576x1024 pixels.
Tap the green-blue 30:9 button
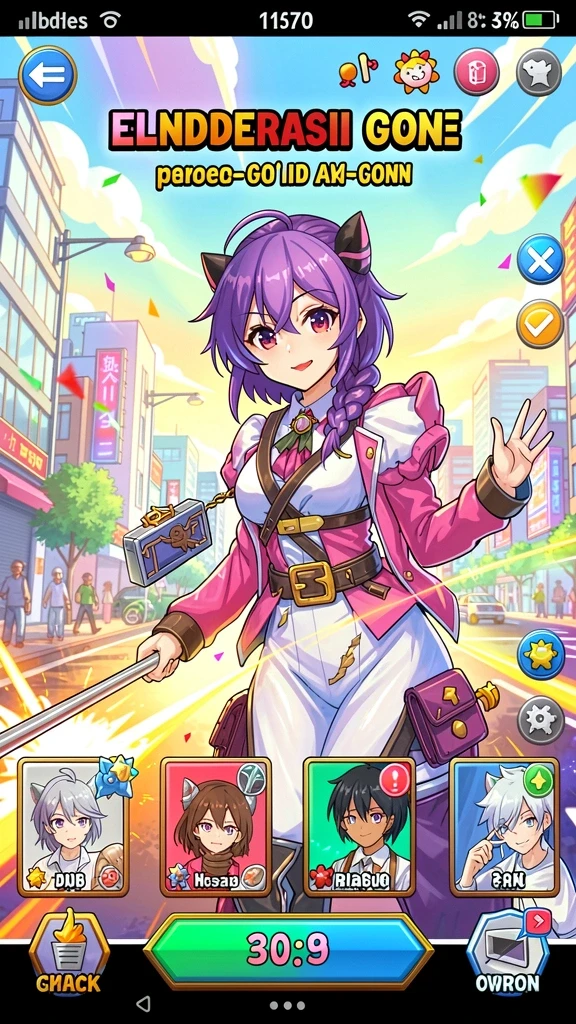(x=287, y=951)
